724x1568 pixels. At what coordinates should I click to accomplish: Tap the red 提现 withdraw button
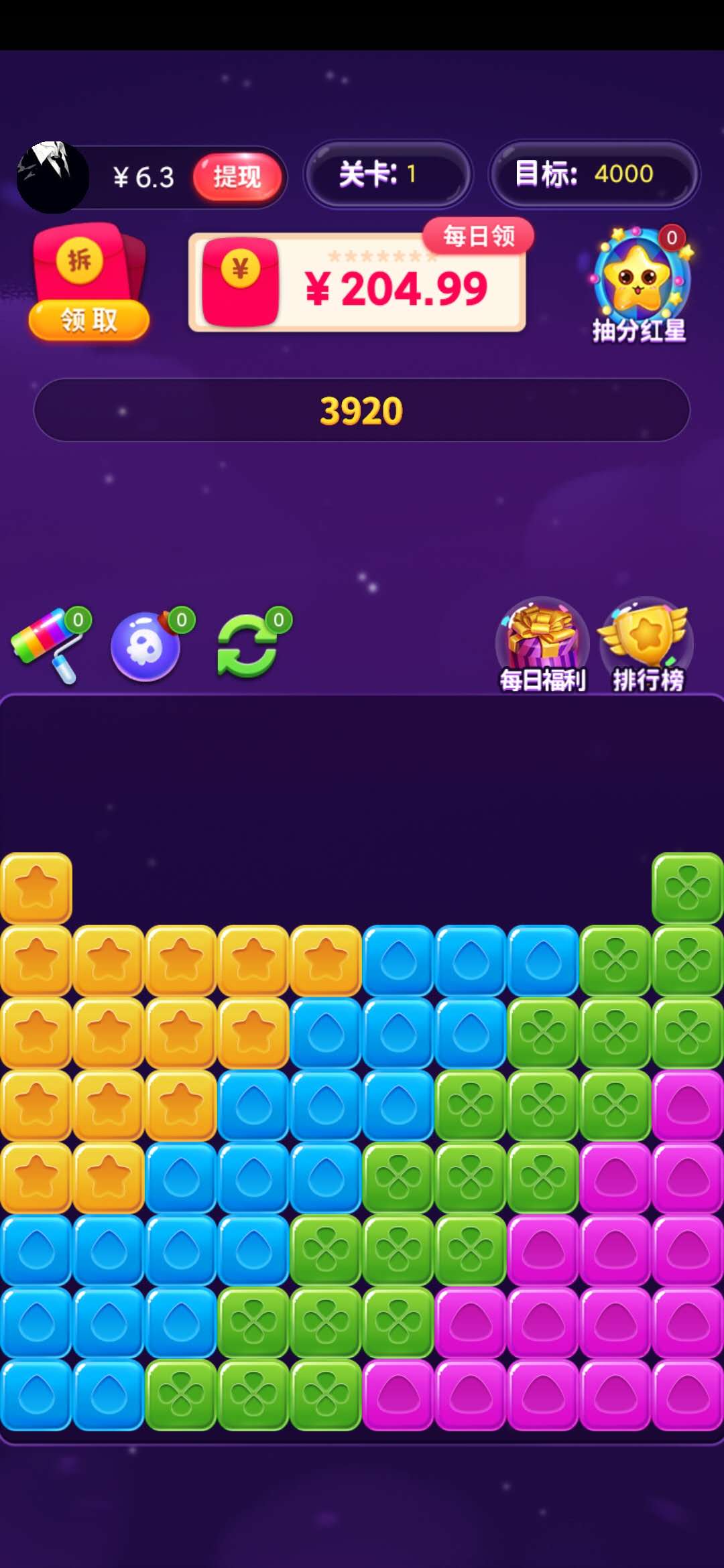coord(237,177)
